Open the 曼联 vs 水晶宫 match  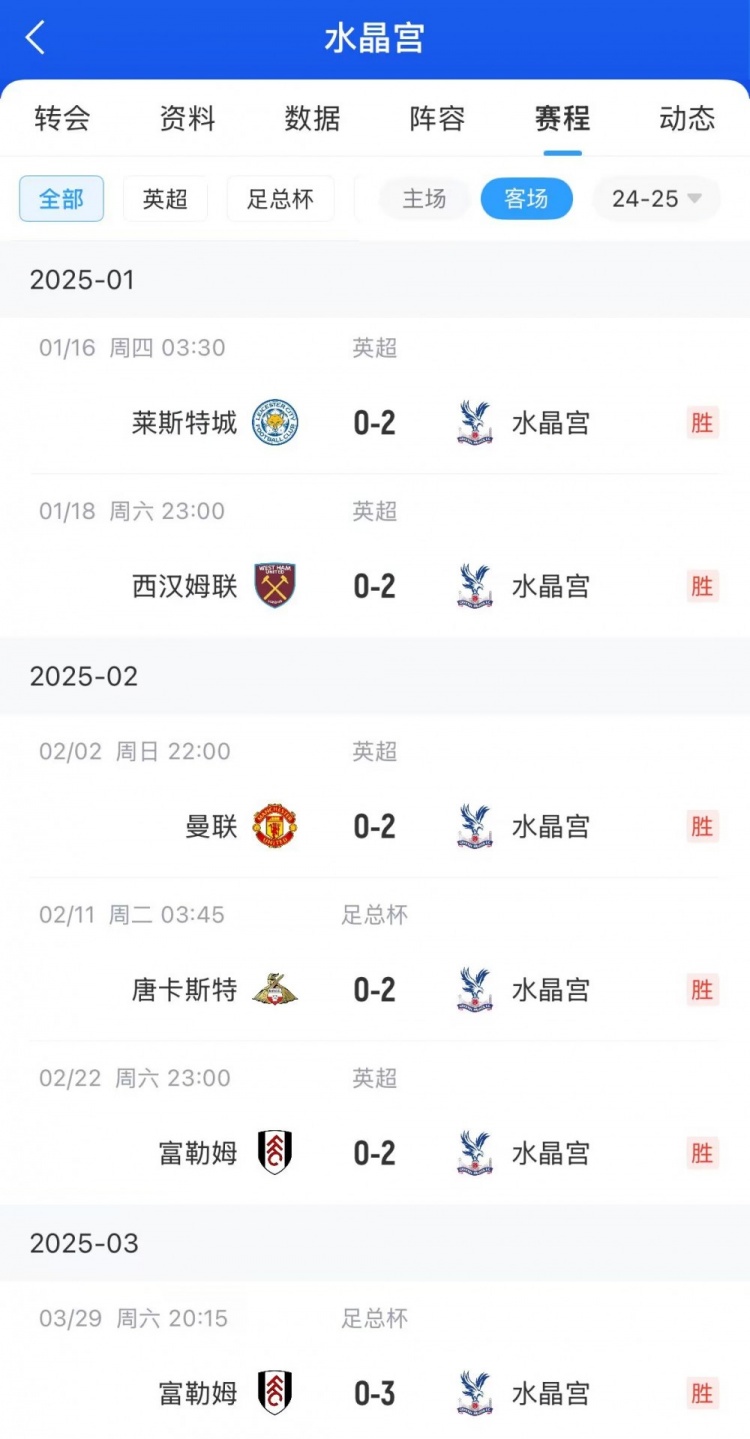[x=375, y=826]
